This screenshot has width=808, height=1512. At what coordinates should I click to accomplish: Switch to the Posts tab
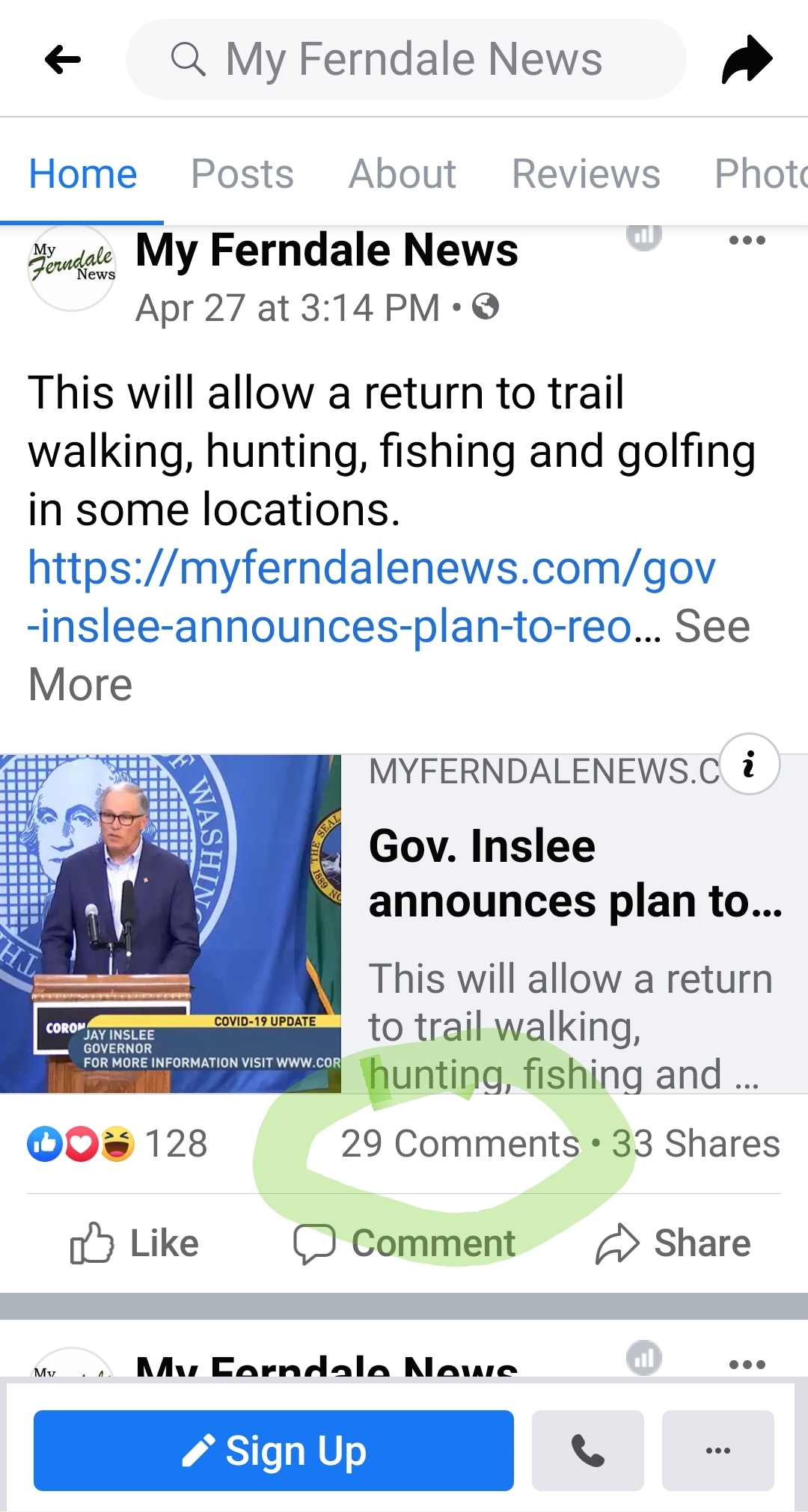[x=242, y=174]
